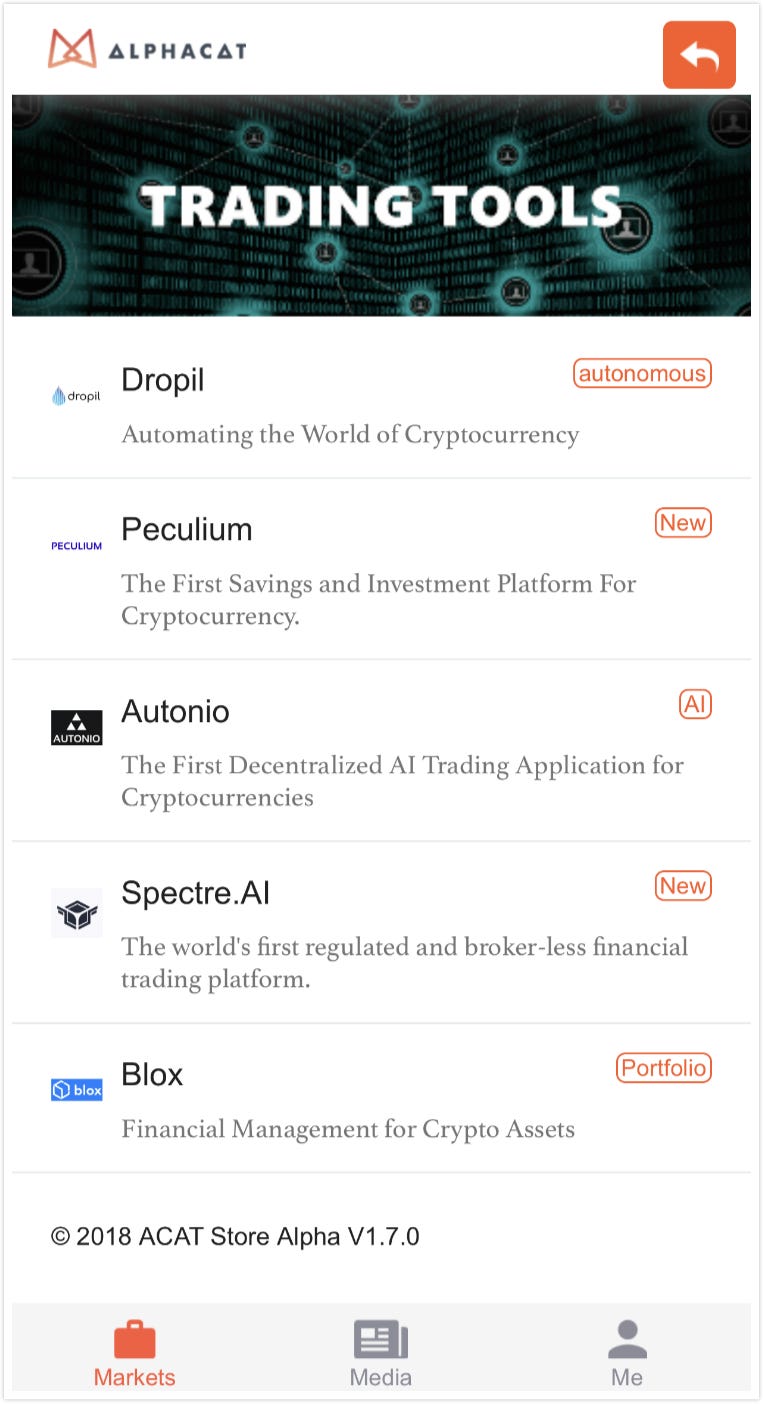Open the Spectre.AI listing
This screenshot has width=763, height=1404.
click(x=380, y=933)
